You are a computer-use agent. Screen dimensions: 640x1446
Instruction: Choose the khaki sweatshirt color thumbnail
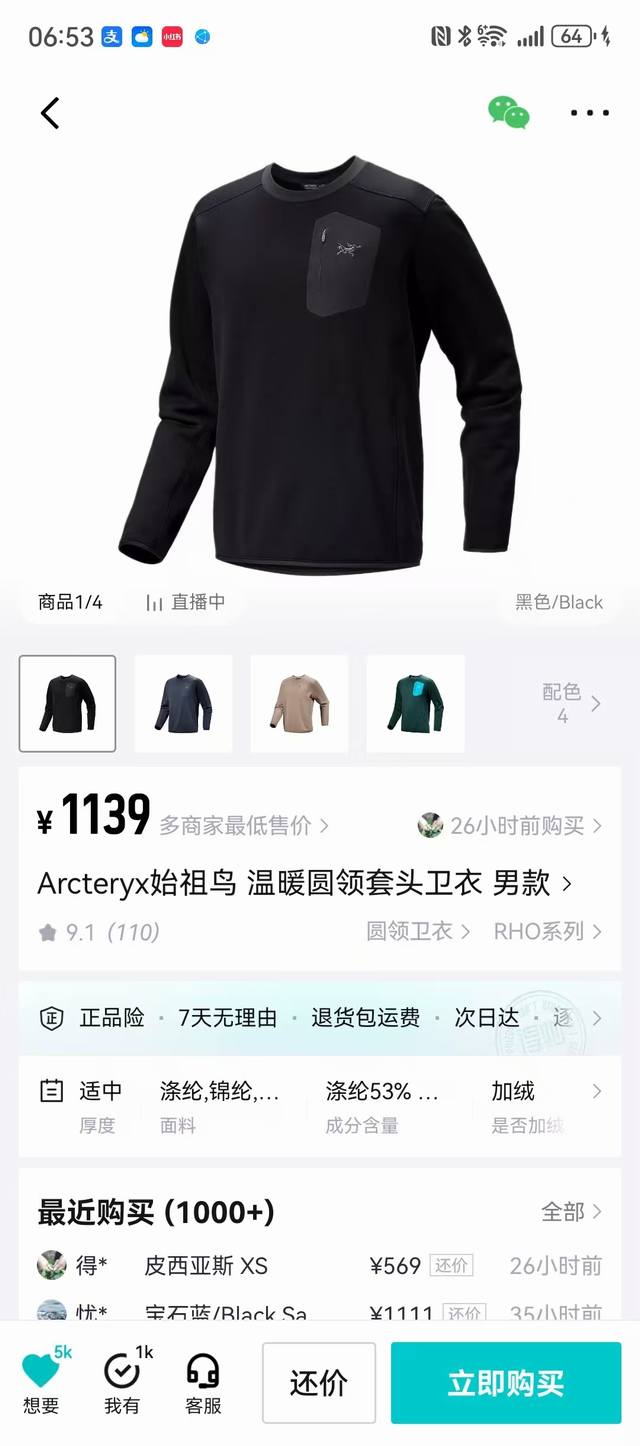(299, 703)
